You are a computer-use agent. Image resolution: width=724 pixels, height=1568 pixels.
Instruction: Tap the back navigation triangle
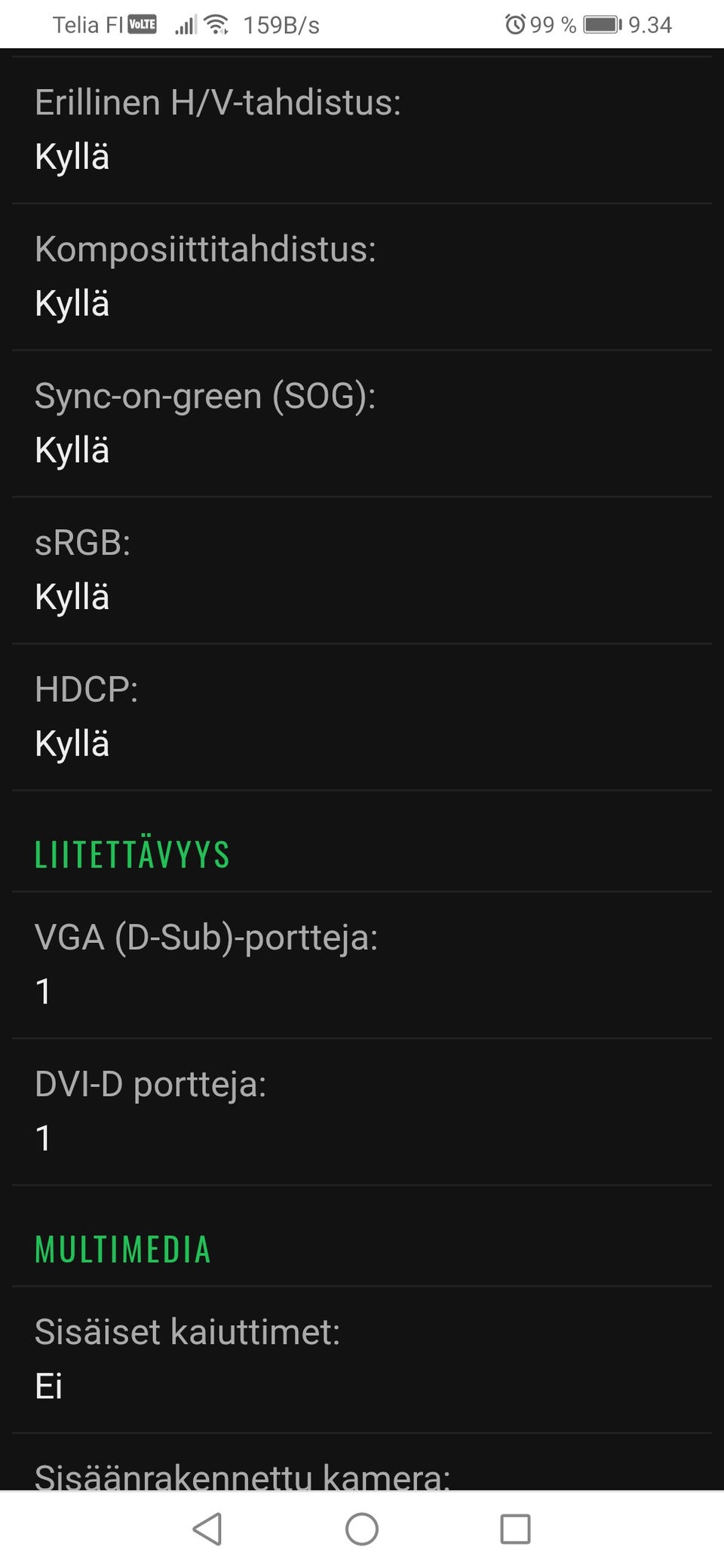click(207, 1530)
